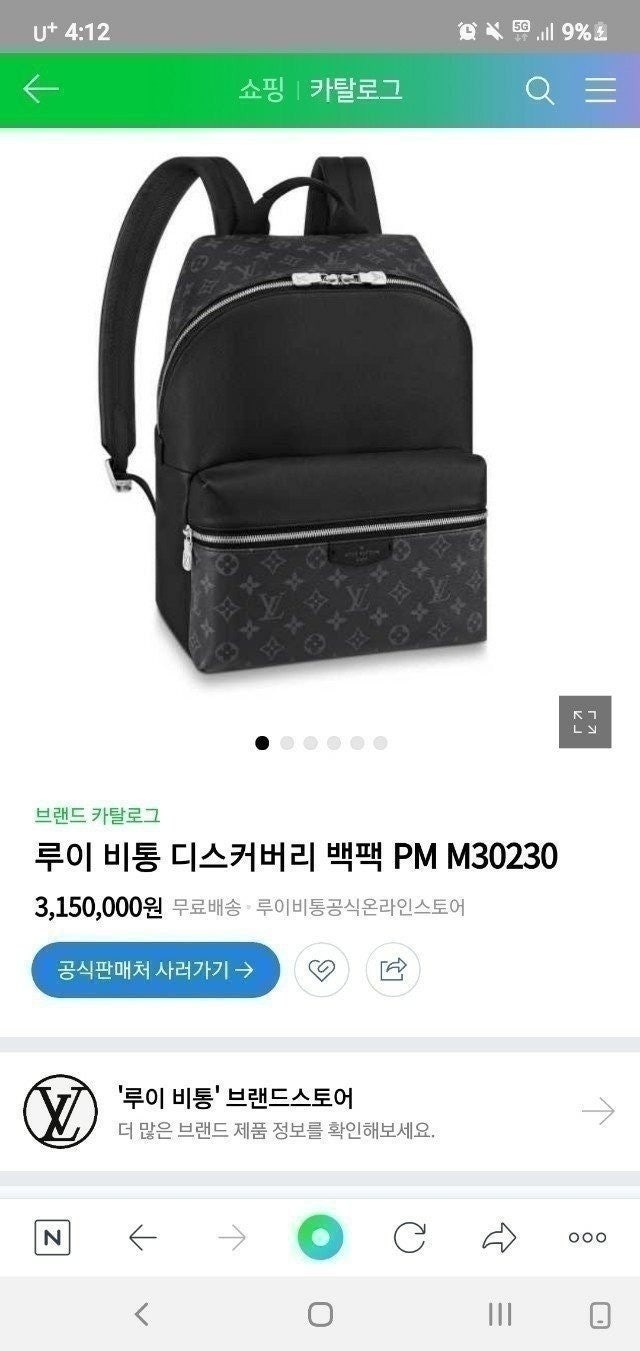Tap system home button
640x1351 pixels.
(320, 1314)
